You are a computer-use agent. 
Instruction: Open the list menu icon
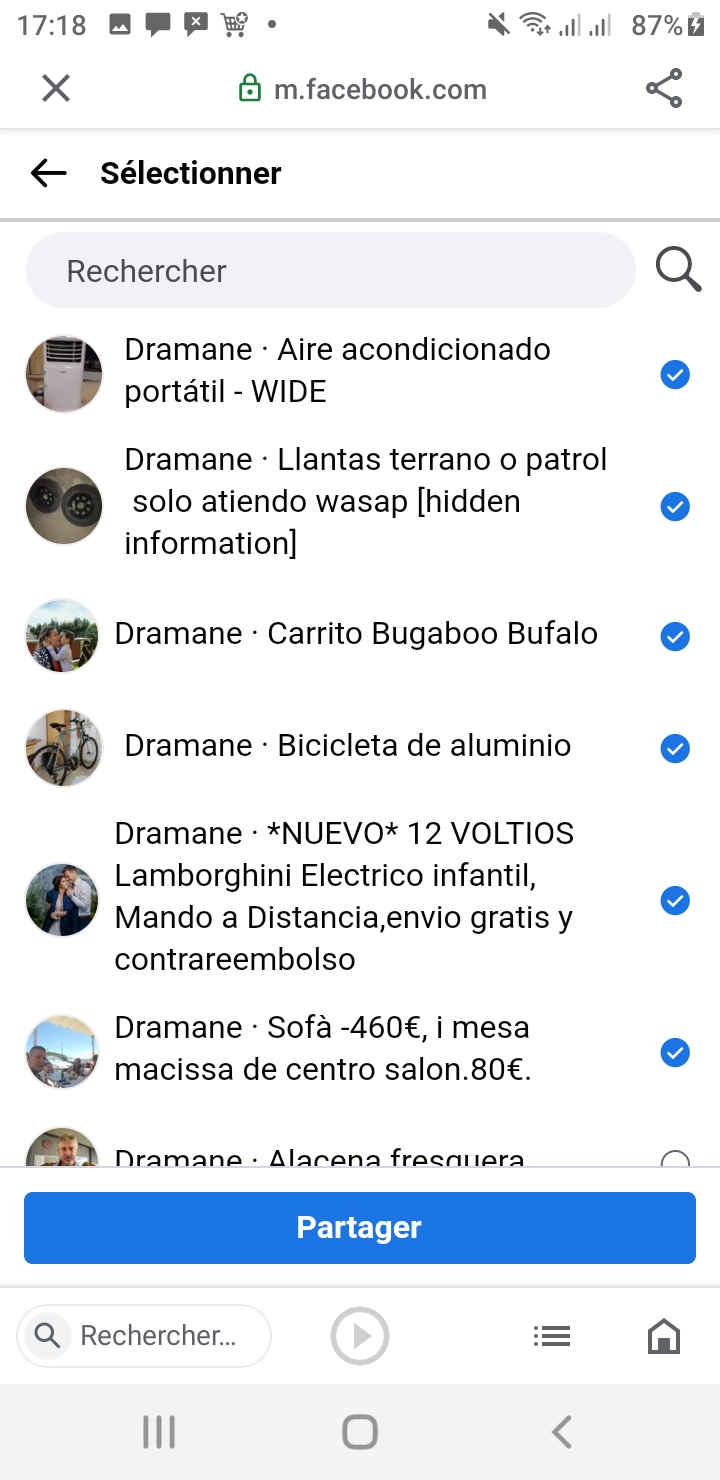point(551,1336)
